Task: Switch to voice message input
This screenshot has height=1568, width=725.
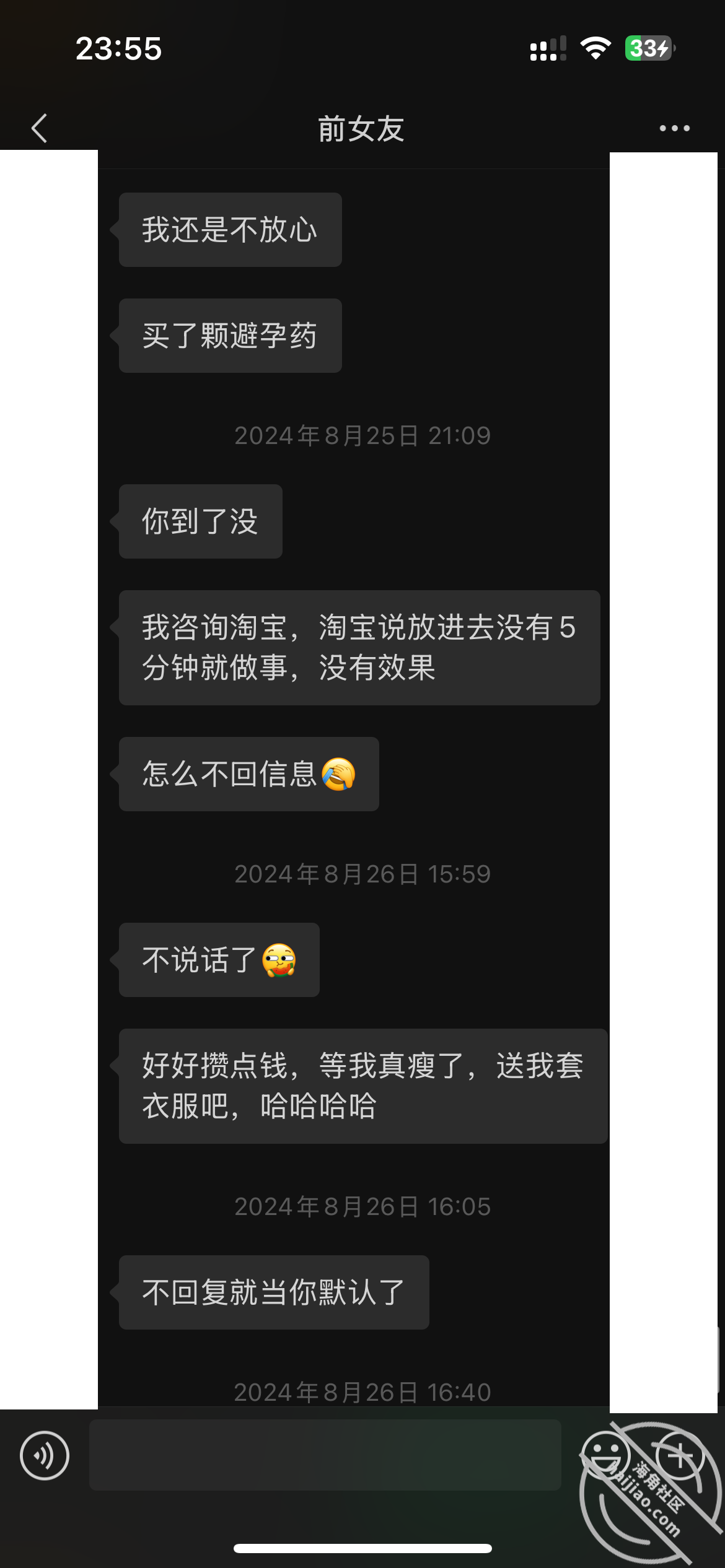Action: (45, 1455)
